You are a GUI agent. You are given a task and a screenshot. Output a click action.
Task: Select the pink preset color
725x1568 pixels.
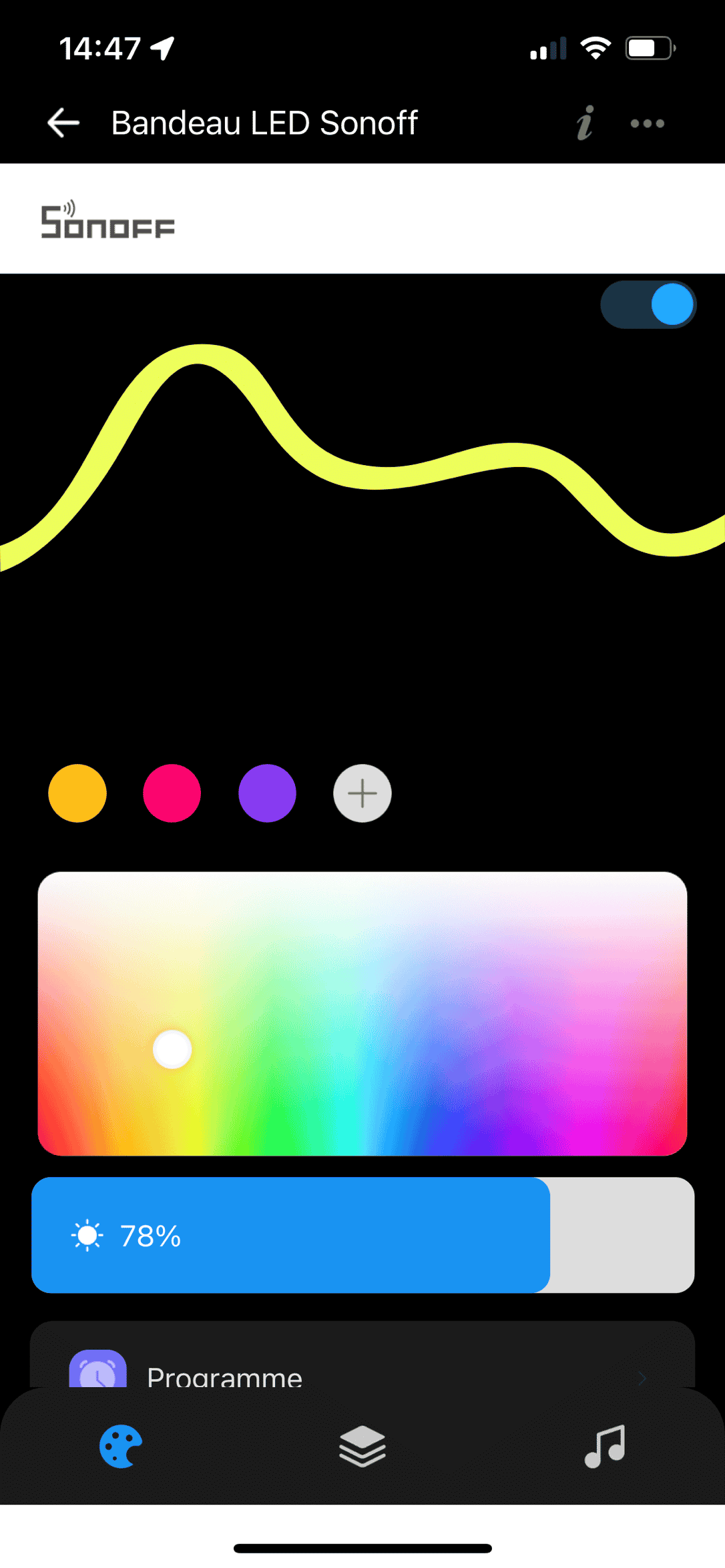tap(172, 793)
